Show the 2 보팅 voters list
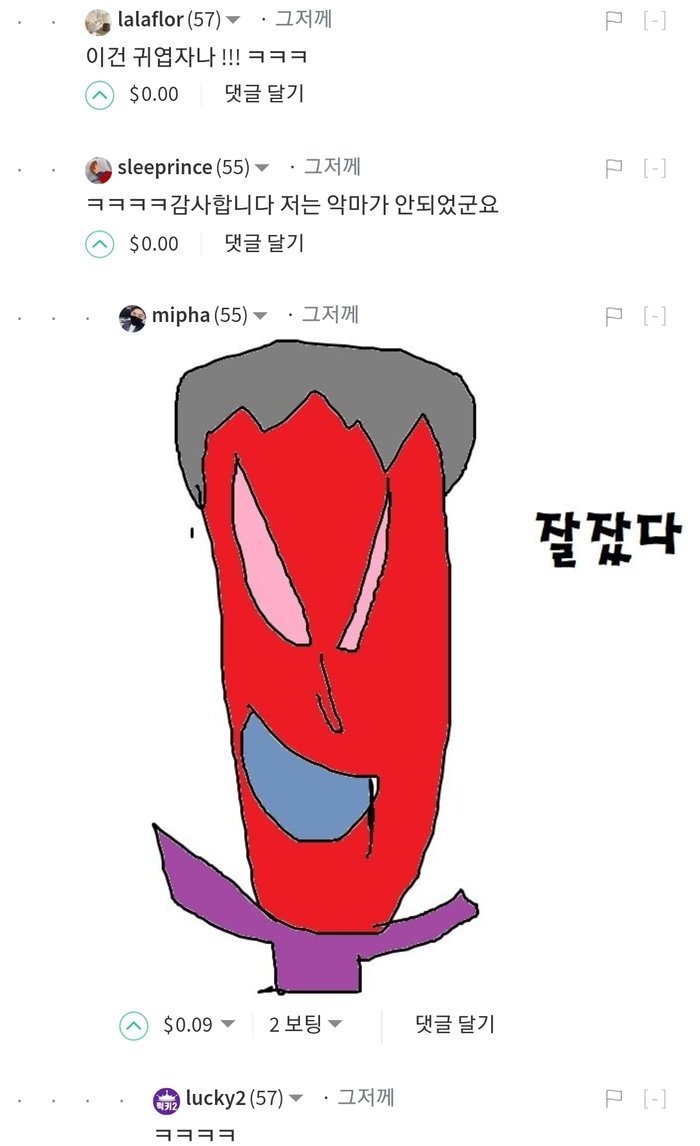This screenshot has width=700, height=1146. click(305, 1025)
